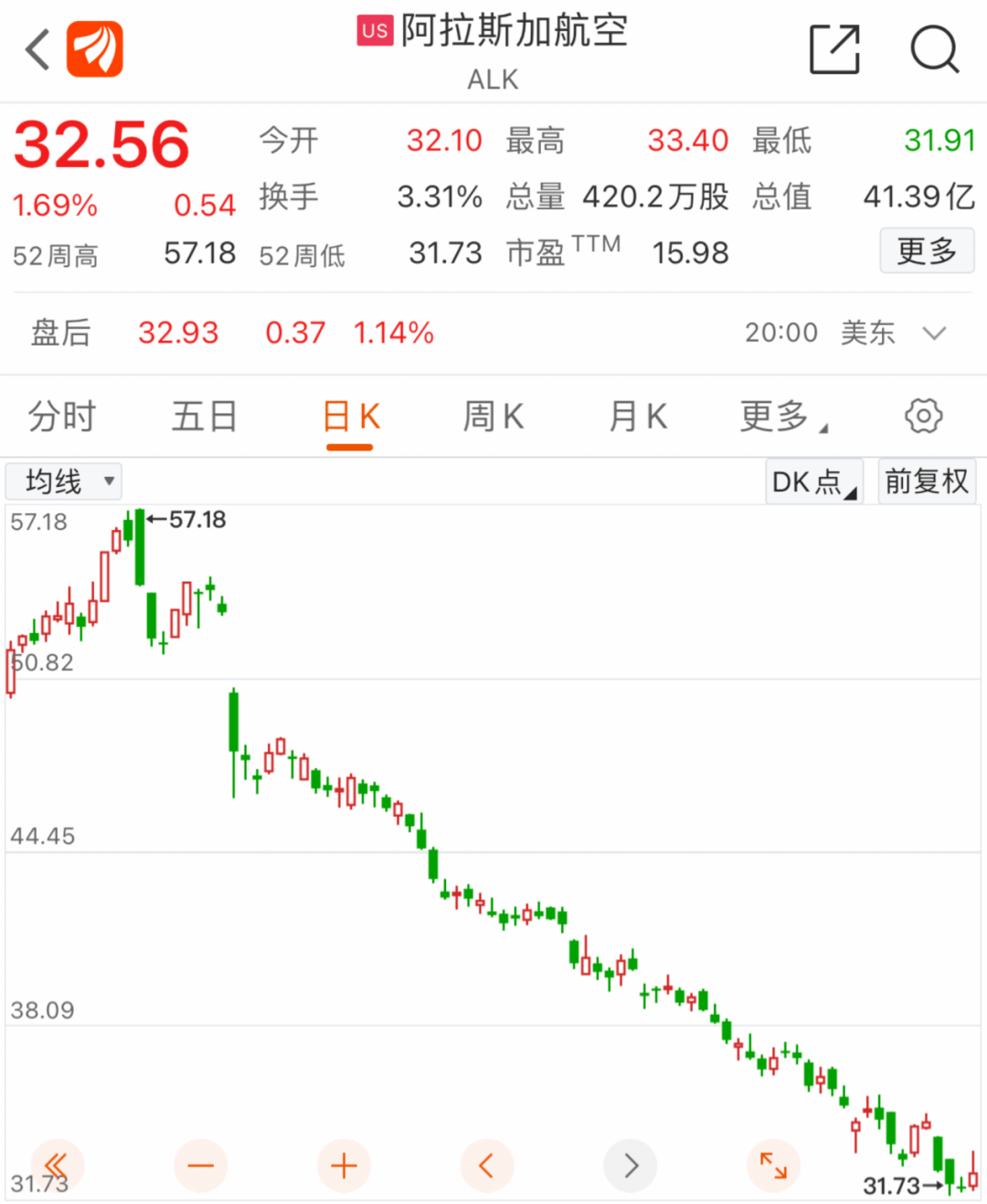
Task: Switch to the 月K tab
Action: 638,417
